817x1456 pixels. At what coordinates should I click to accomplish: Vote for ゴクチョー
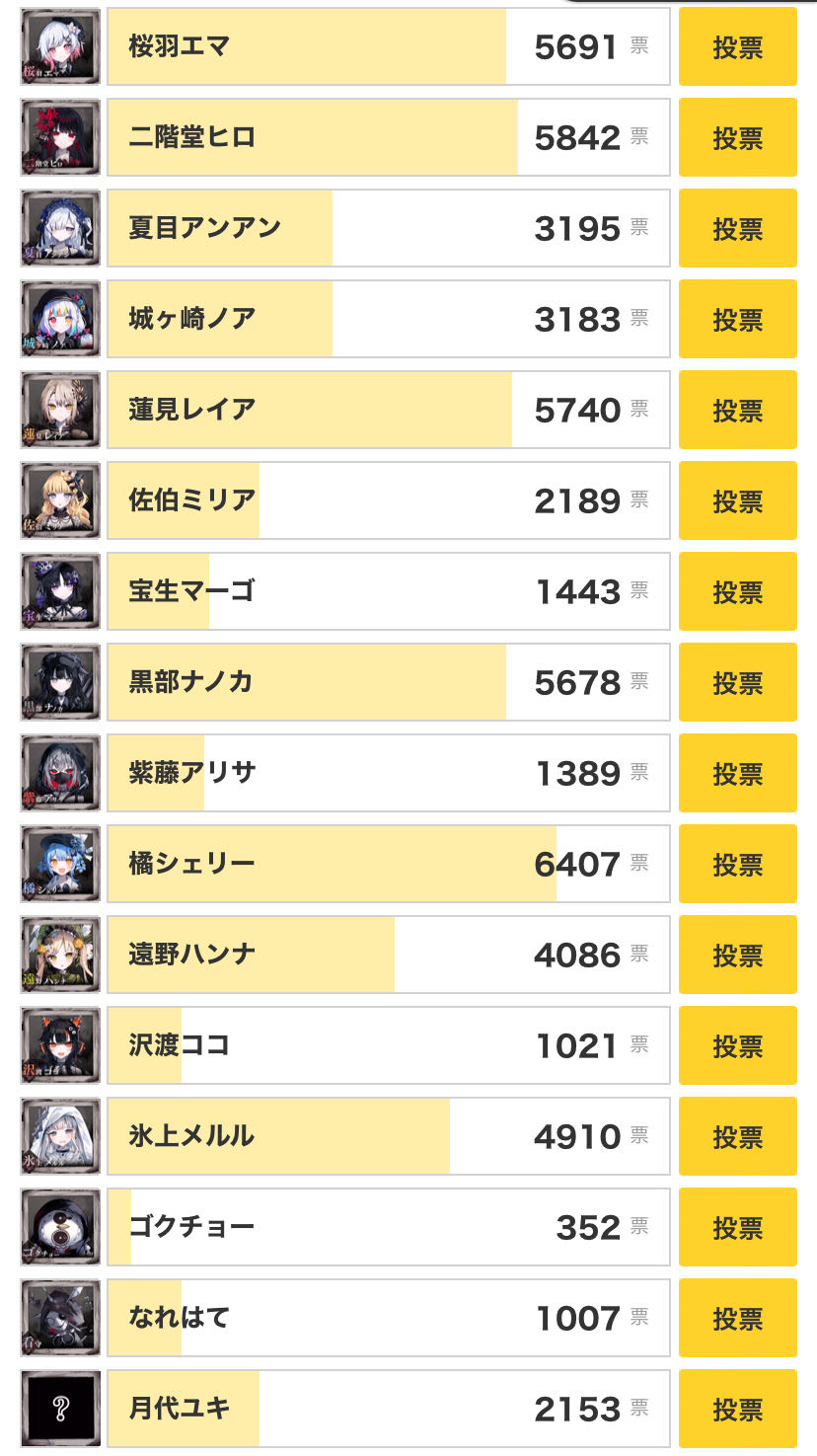click(x=737, y=1227)
